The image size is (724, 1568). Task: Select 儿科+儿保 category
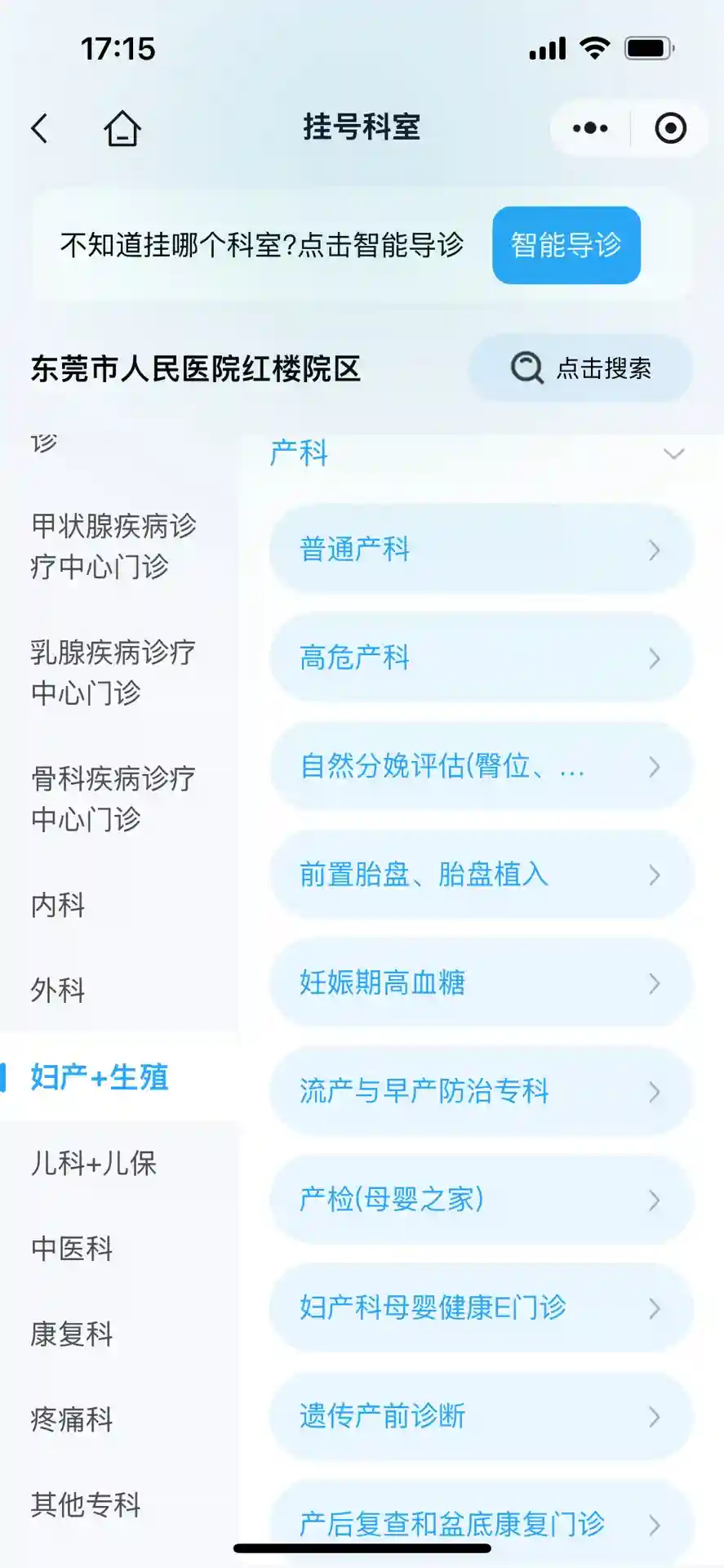click(x=93, y=1163)
